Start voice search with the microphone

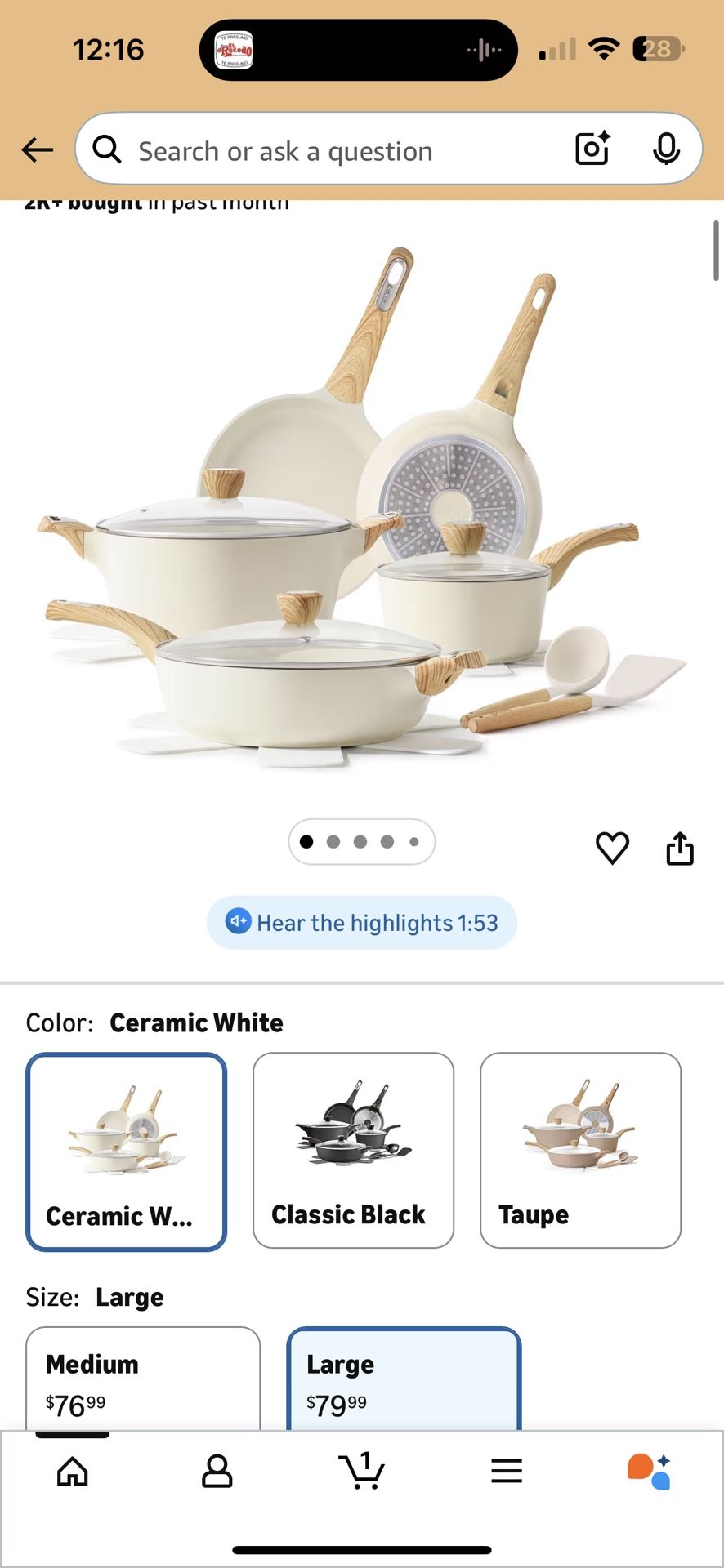click(x=667, y=149)
